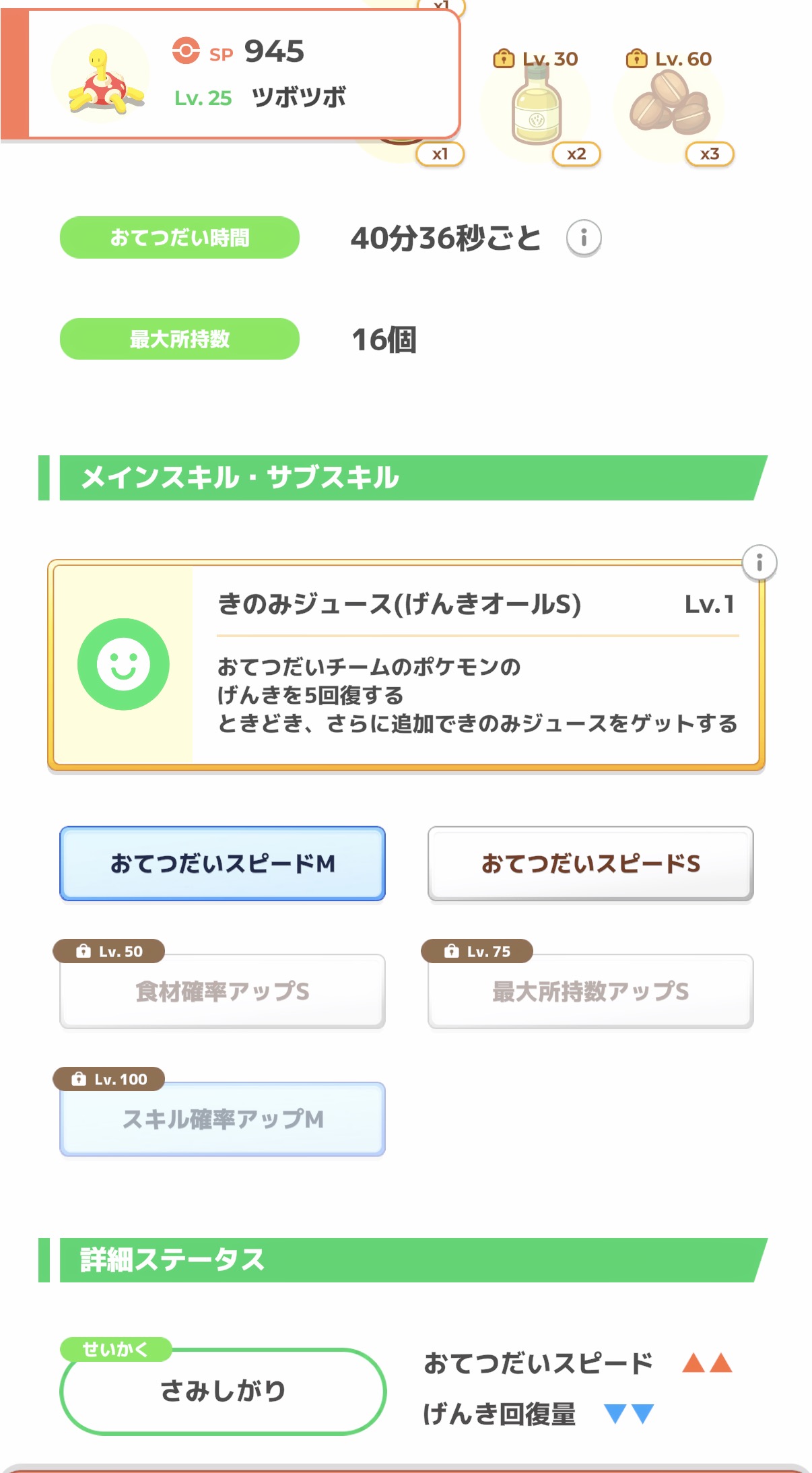Screen dimensions: 812x1473
Task: Open the main skill info icon
Action: coord(759,562)
